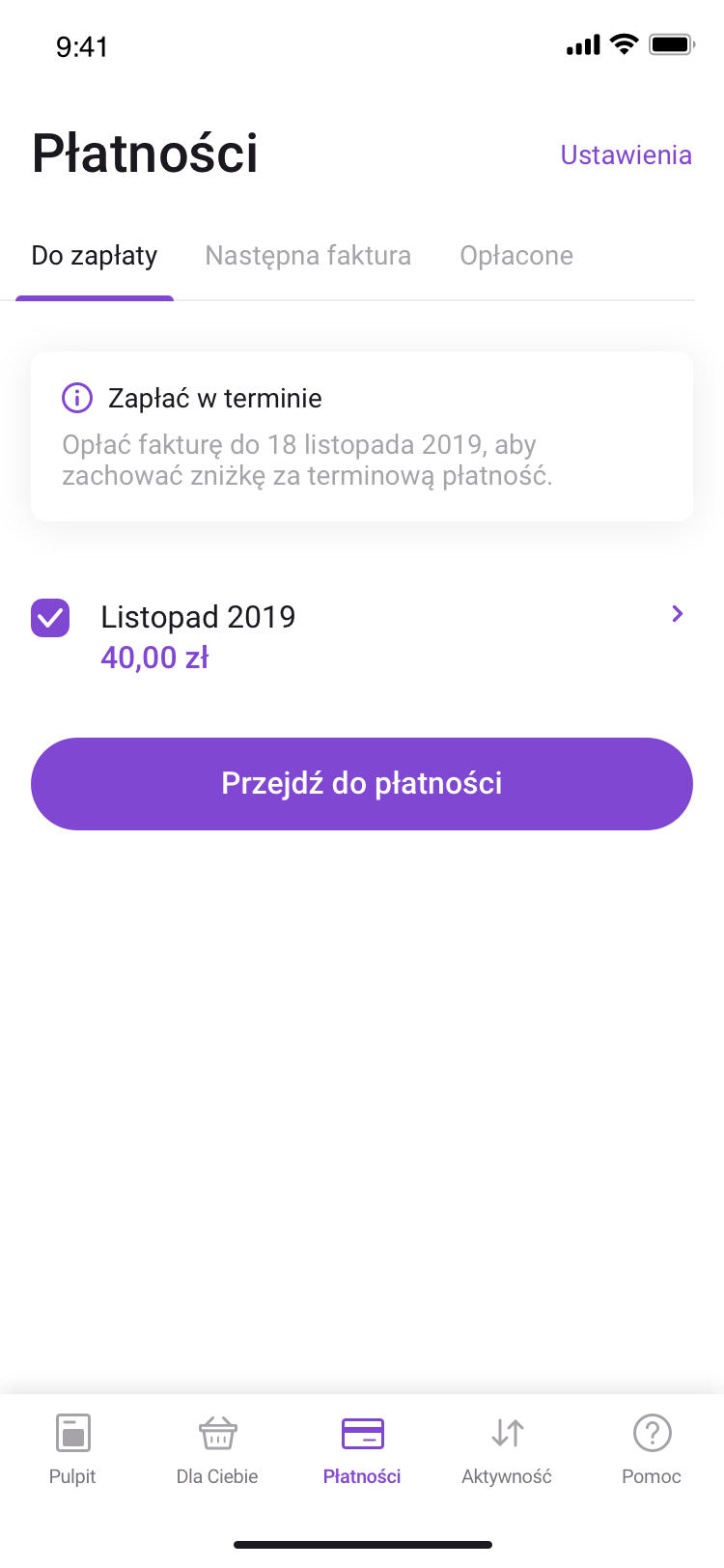Open the Pulpit tab
The height and width of the screenshot is (1568, 724).
click(x=72, y=1448)
